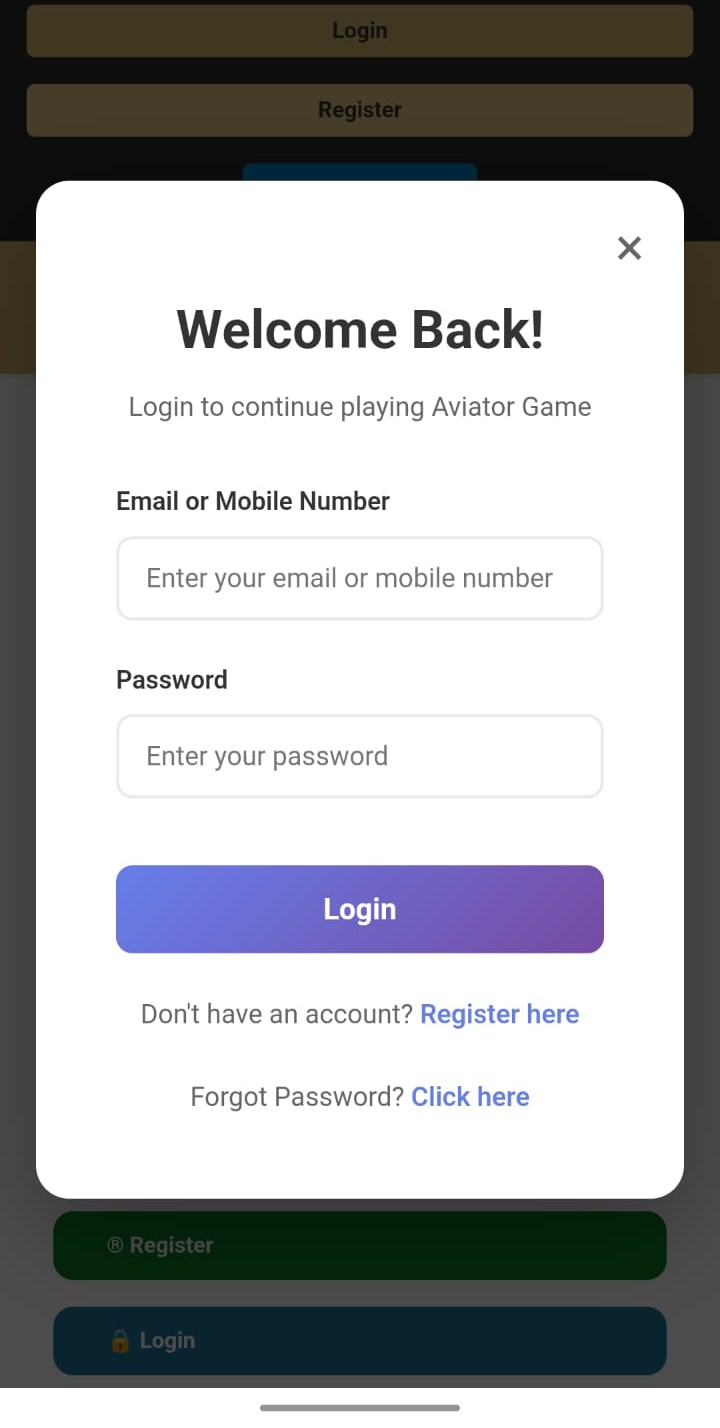
Task: Tap the gesture navigation pill at screen bottom
Action: click(x=360, y=1406)
